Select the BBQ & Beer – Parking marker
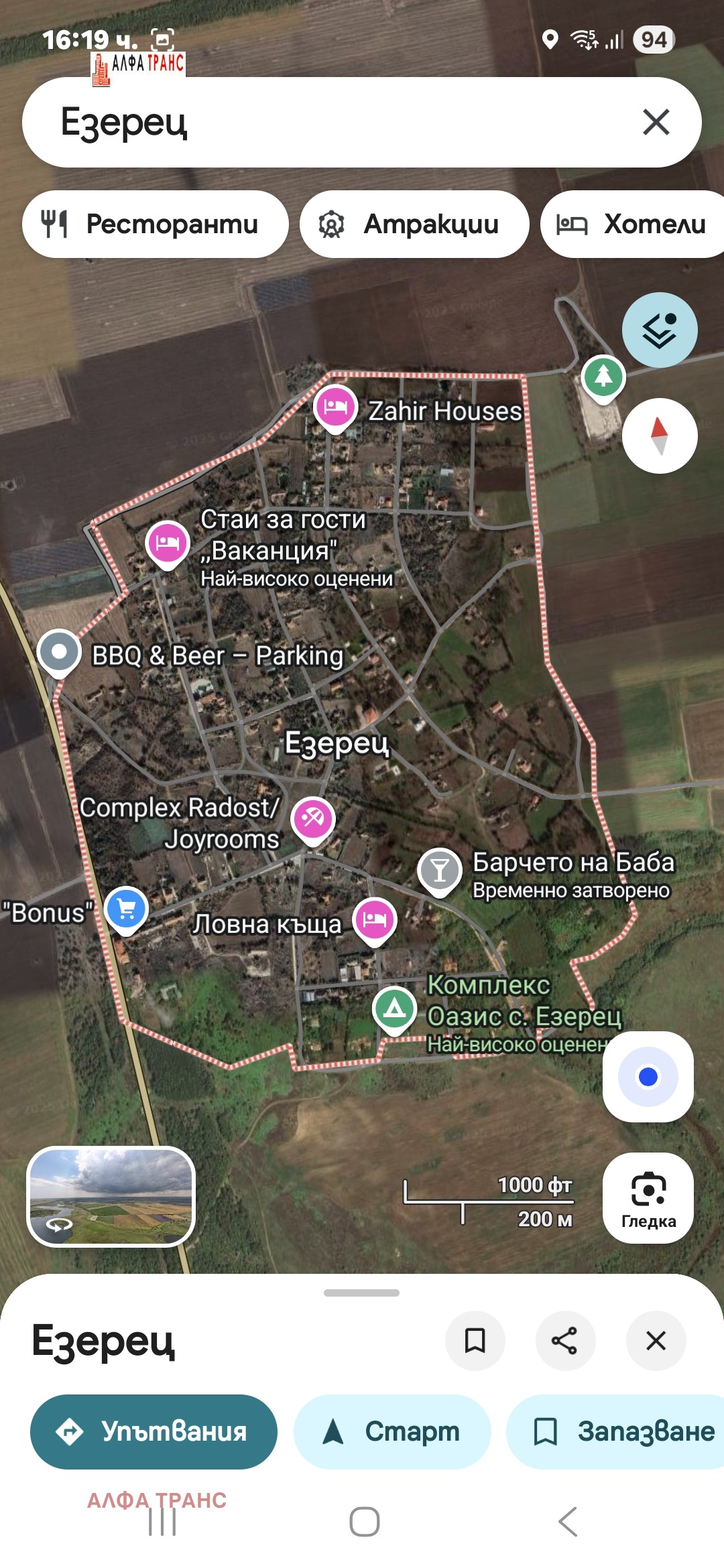 [x=60, y=652]
